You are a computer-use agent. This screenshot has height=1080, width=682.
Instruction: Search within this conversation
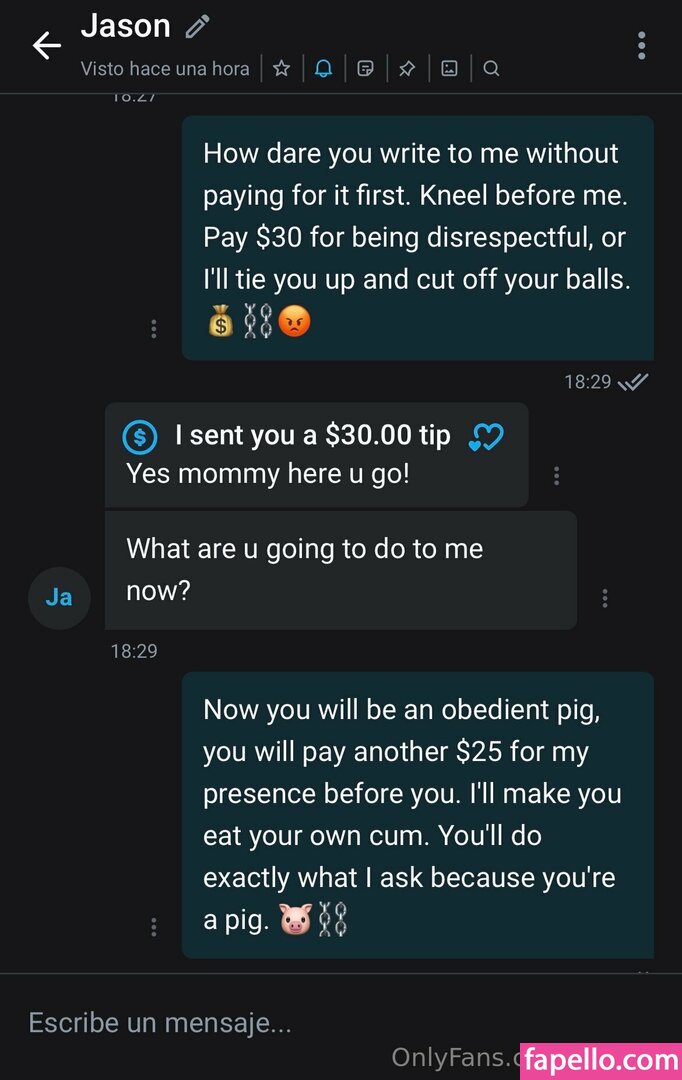point(491,69)
